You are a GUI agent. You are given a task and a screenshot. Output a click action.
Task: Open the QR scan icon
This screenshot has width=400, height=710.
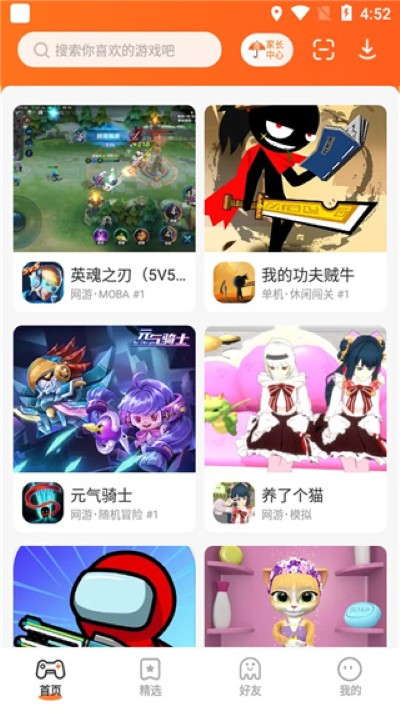pyautogui.click(x=323, y=50)
